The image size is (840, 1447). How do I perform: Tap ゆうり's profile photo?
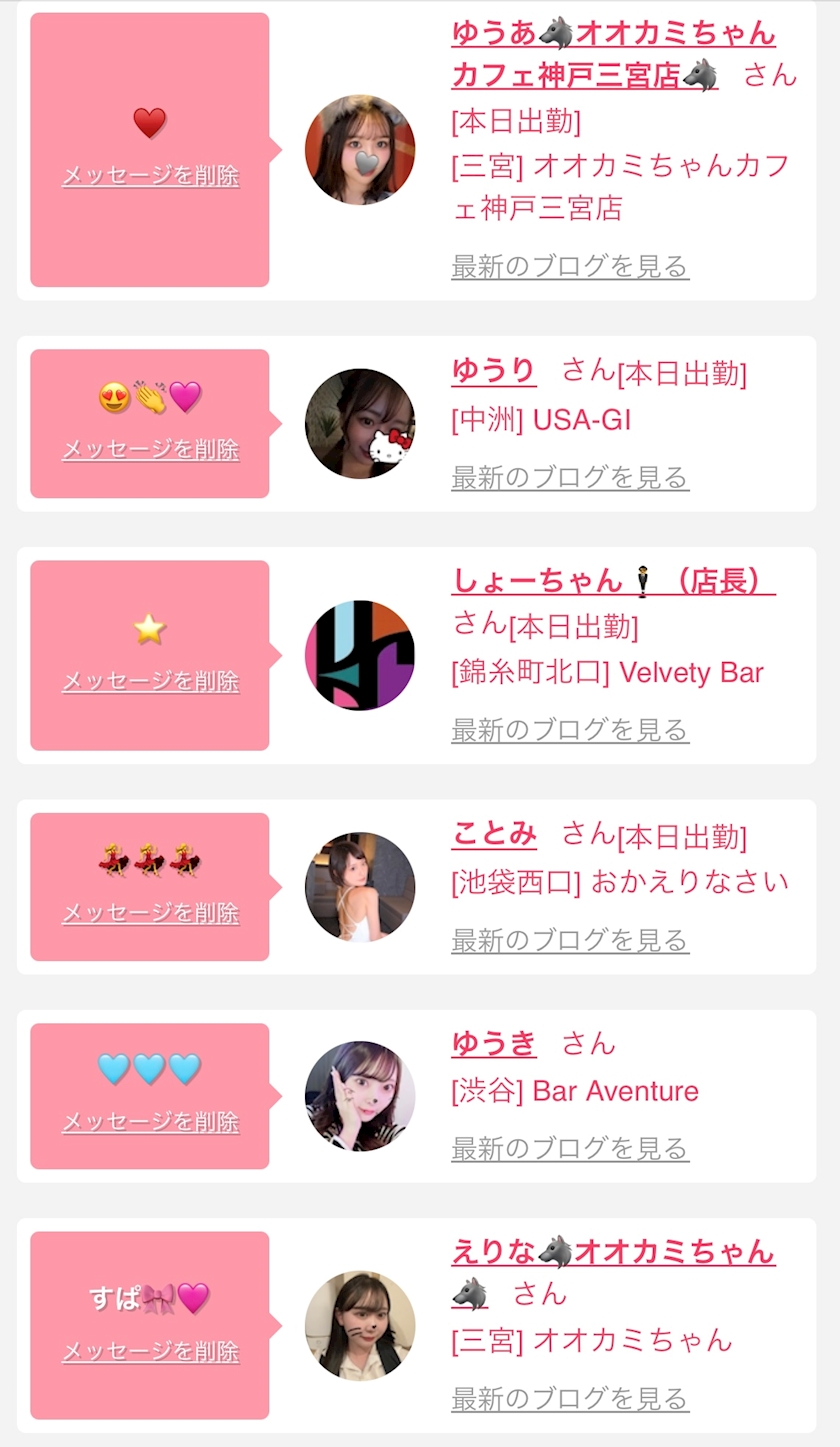coord(360,423)
